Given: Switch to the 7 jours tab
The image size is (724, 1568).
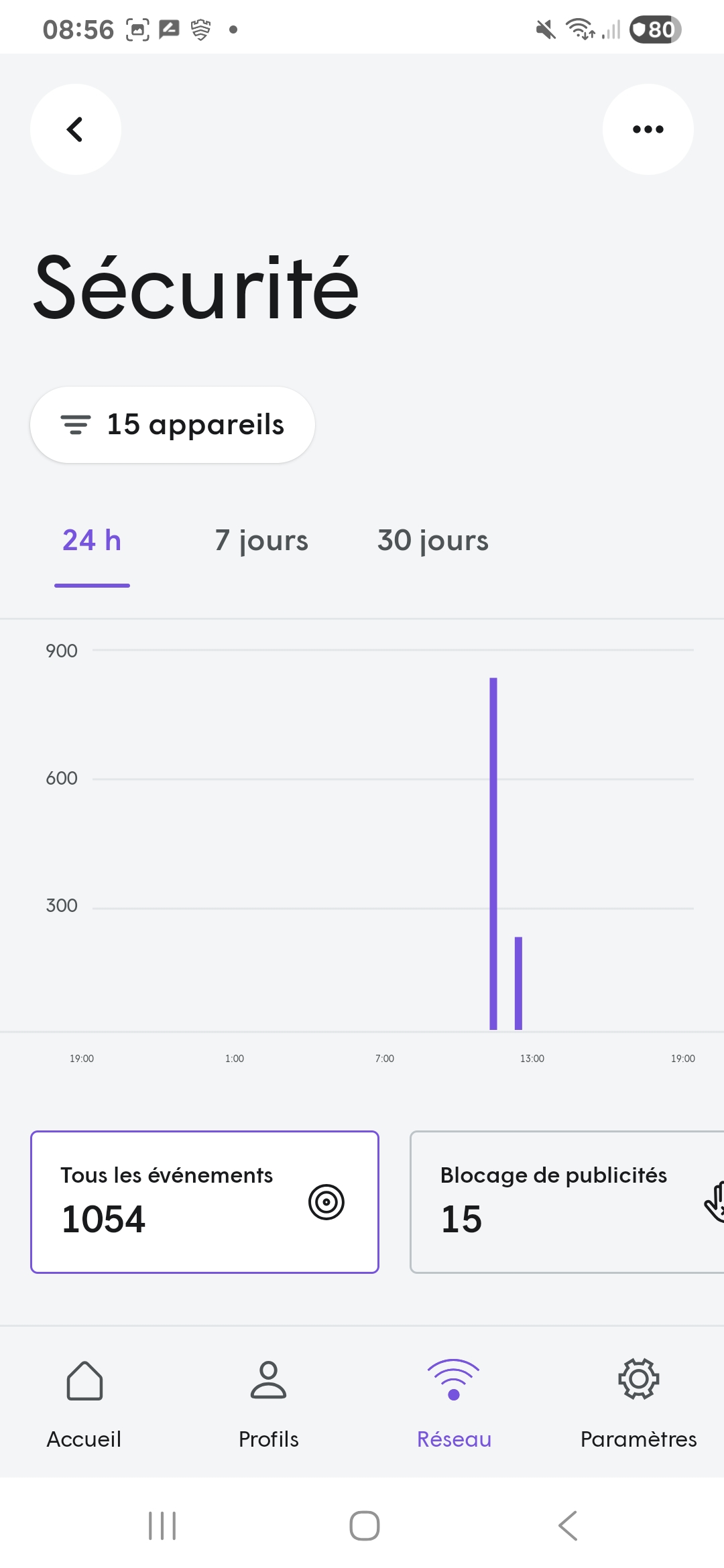Looking at the screenshot, I should pos(261,541).
